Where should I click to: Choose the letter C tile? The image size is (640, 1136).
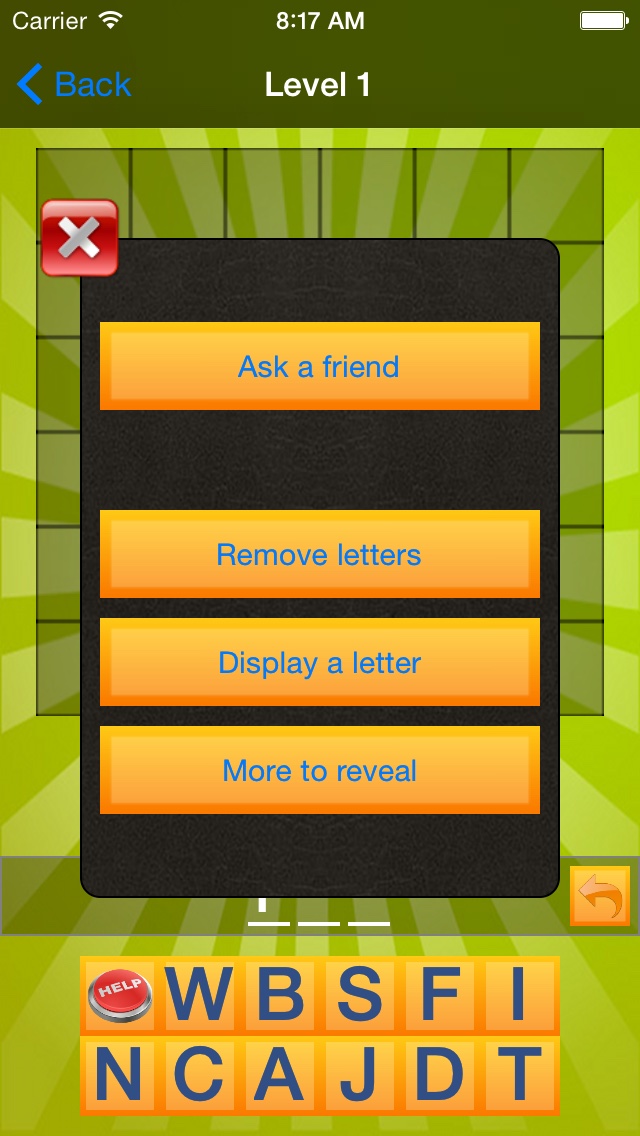(x=199, y=1076)
